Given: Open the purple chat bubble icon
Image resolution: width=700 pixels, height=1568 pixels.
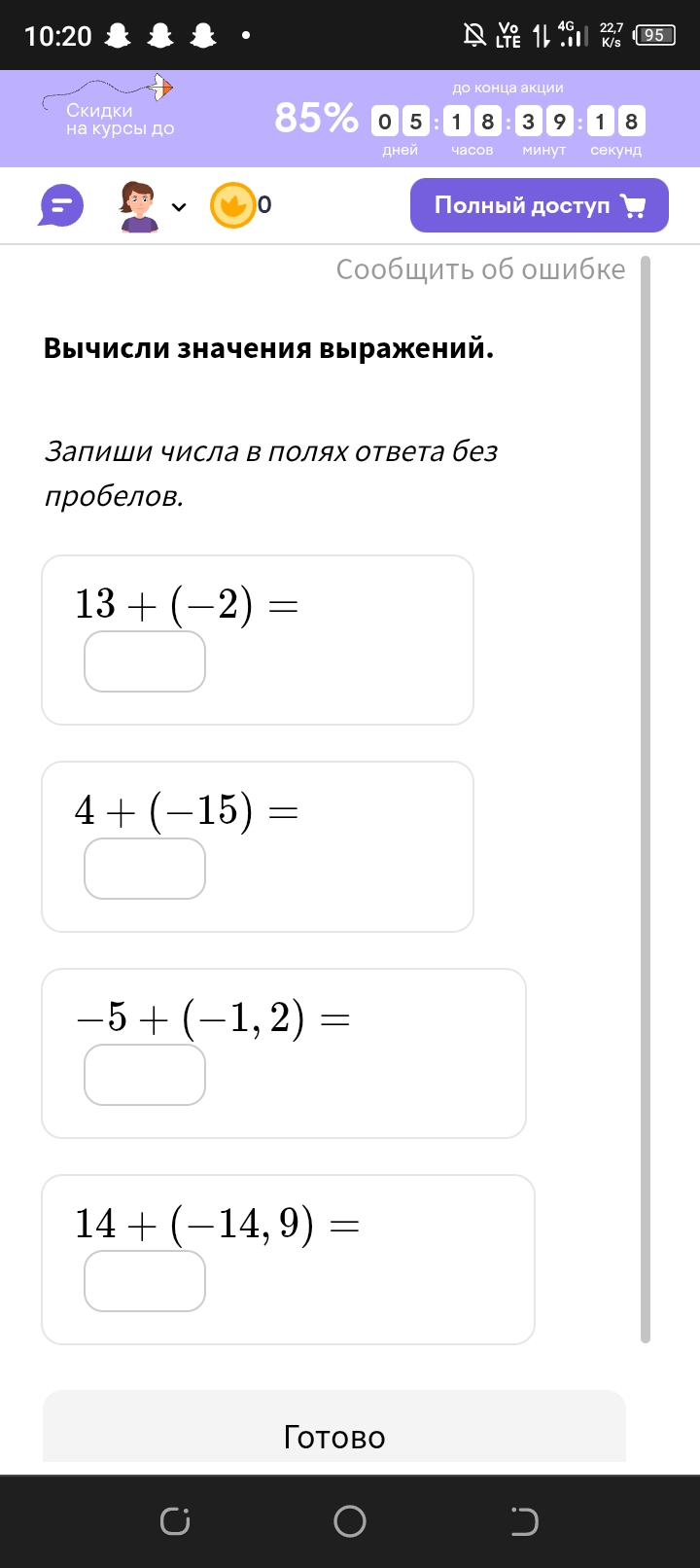Looking at the screenshot, I should click(x=61, y=206).
